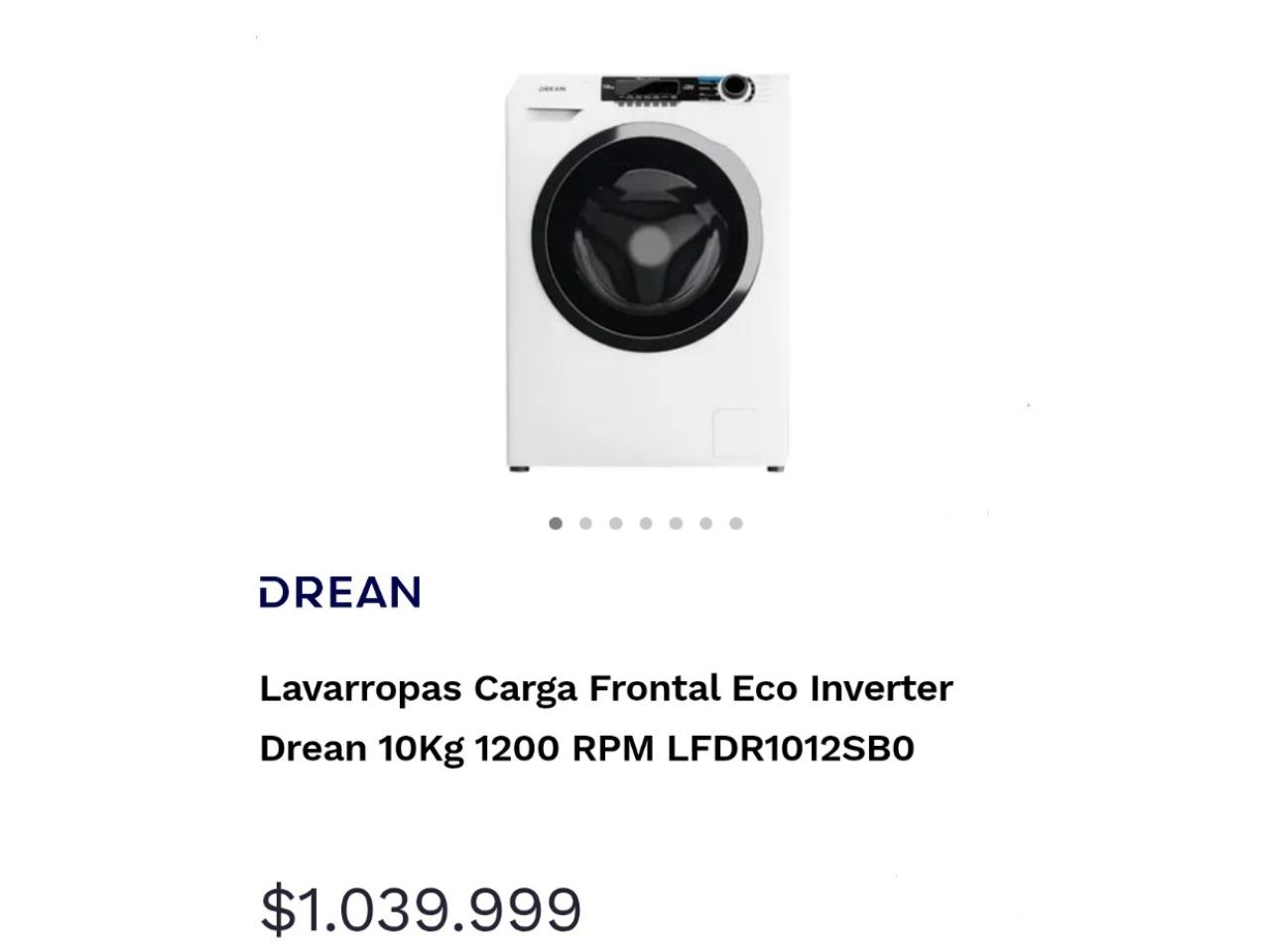Open the Drean brand page
The width and height of the screenshot is (1270, 952).
pos(339,592)
